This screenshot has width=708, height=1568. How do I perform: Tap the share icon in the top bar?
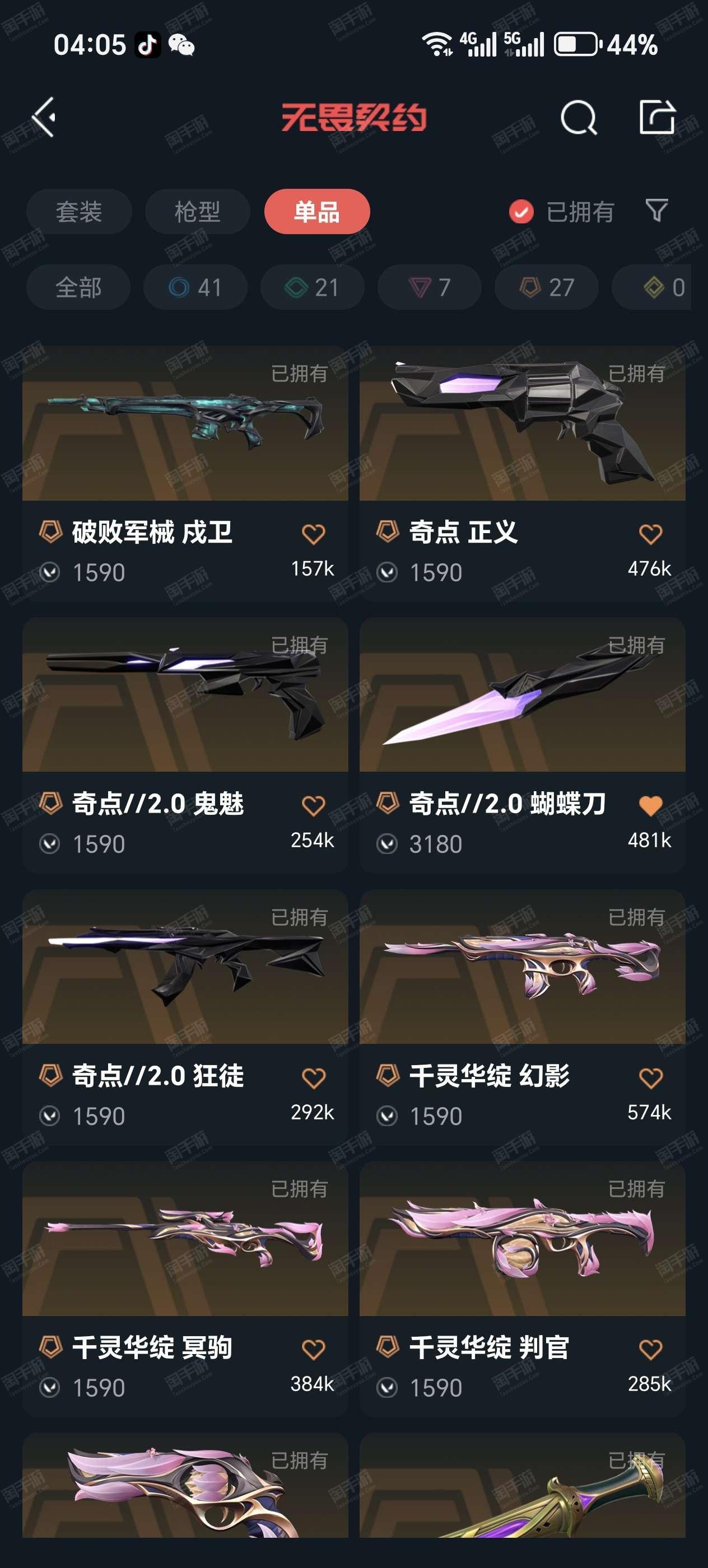pyautogui.click(x=657, y=116)
